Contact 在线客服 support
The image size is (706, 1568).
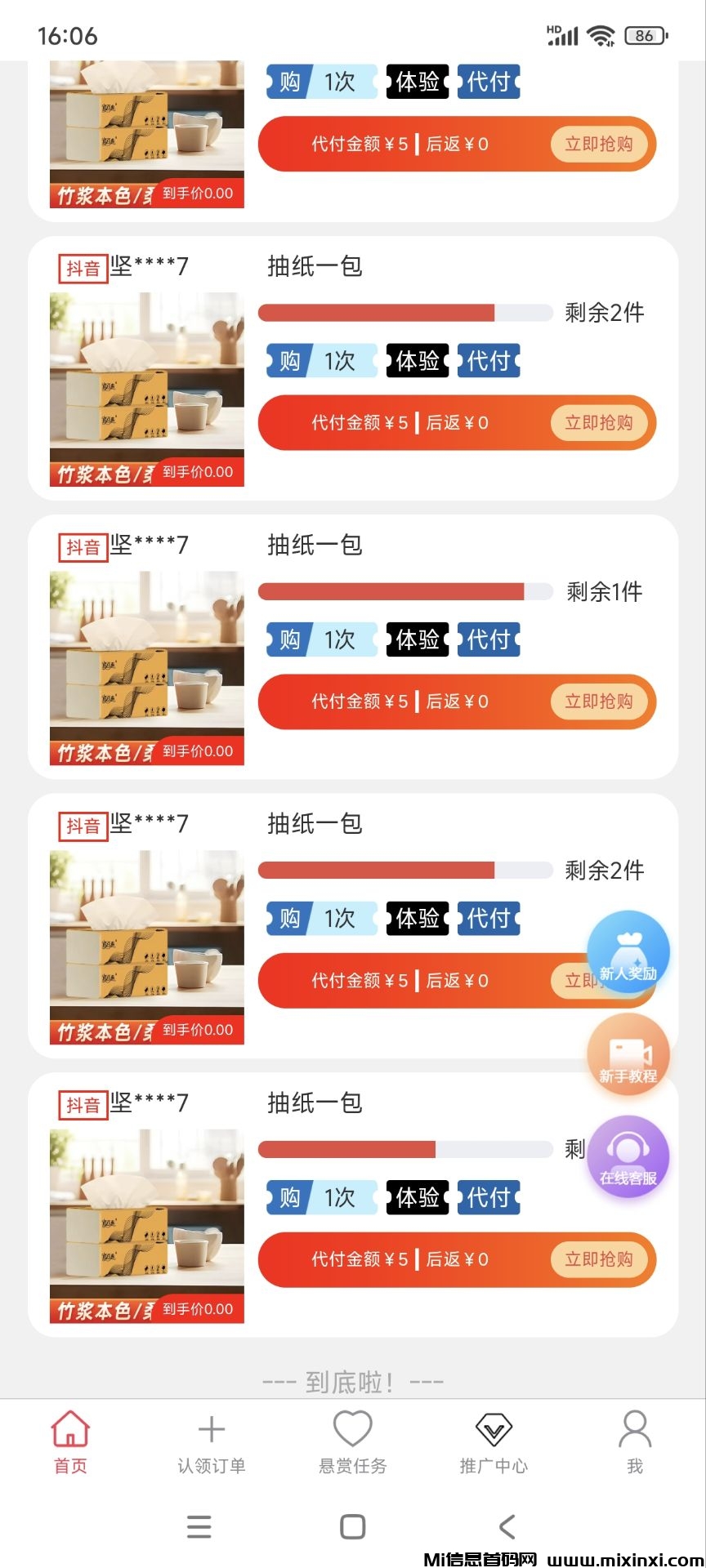628,1157
